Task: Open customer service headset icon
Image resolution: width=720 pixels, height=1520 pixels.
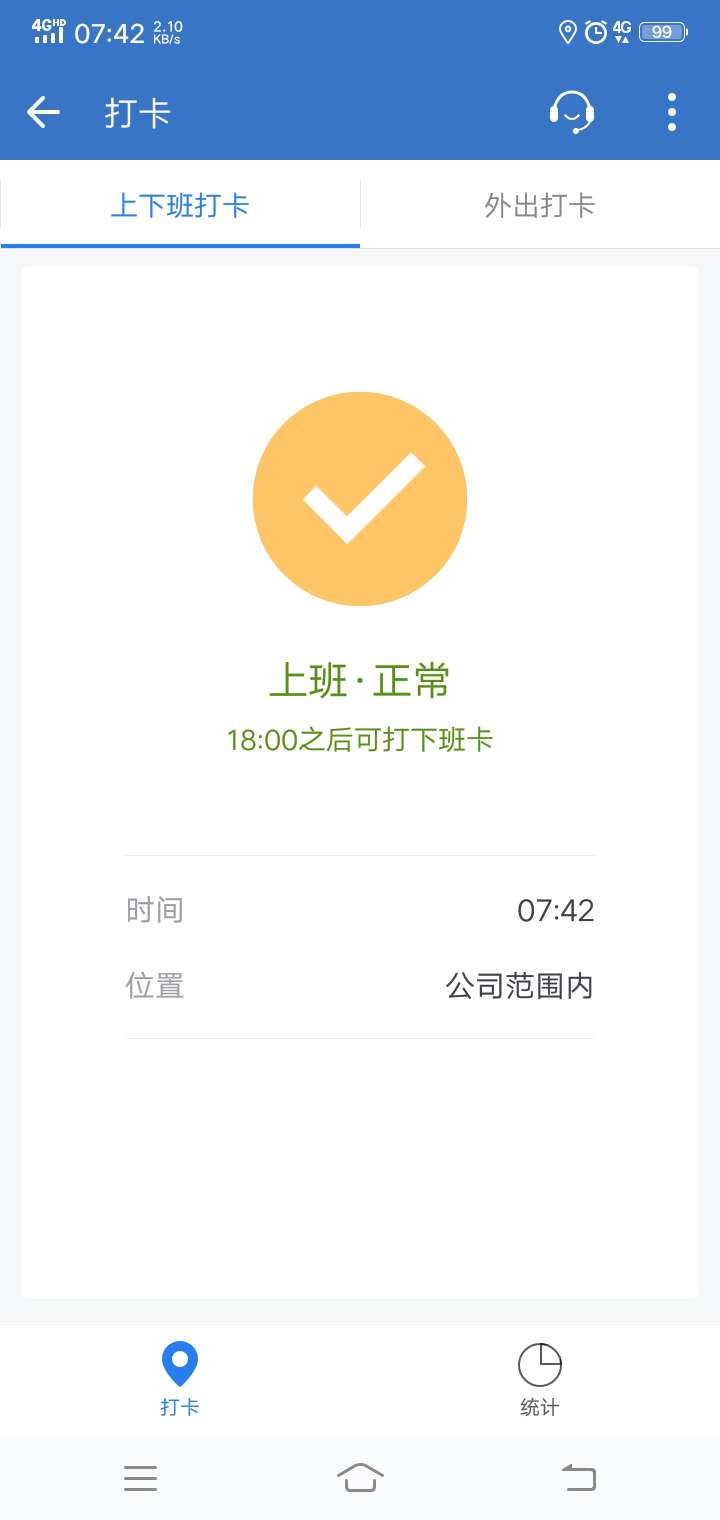Action: coord(572,112)
